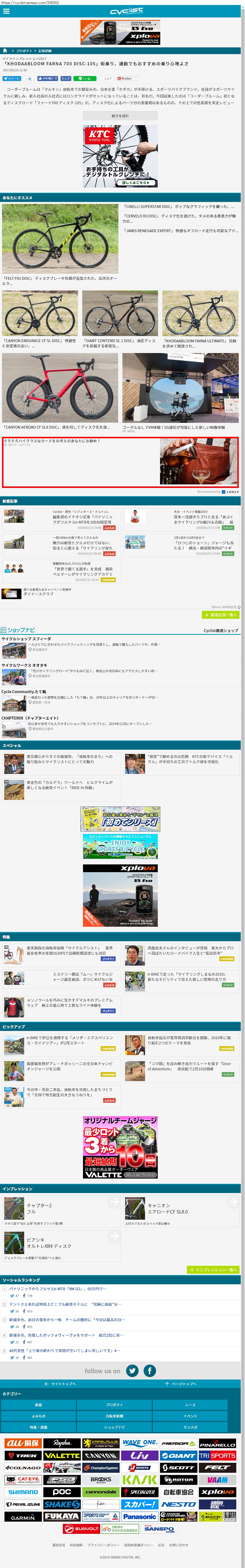This screenshot has width=245, height=1568.
Task: Open the hamburger menu
Action: coord(6,11)
